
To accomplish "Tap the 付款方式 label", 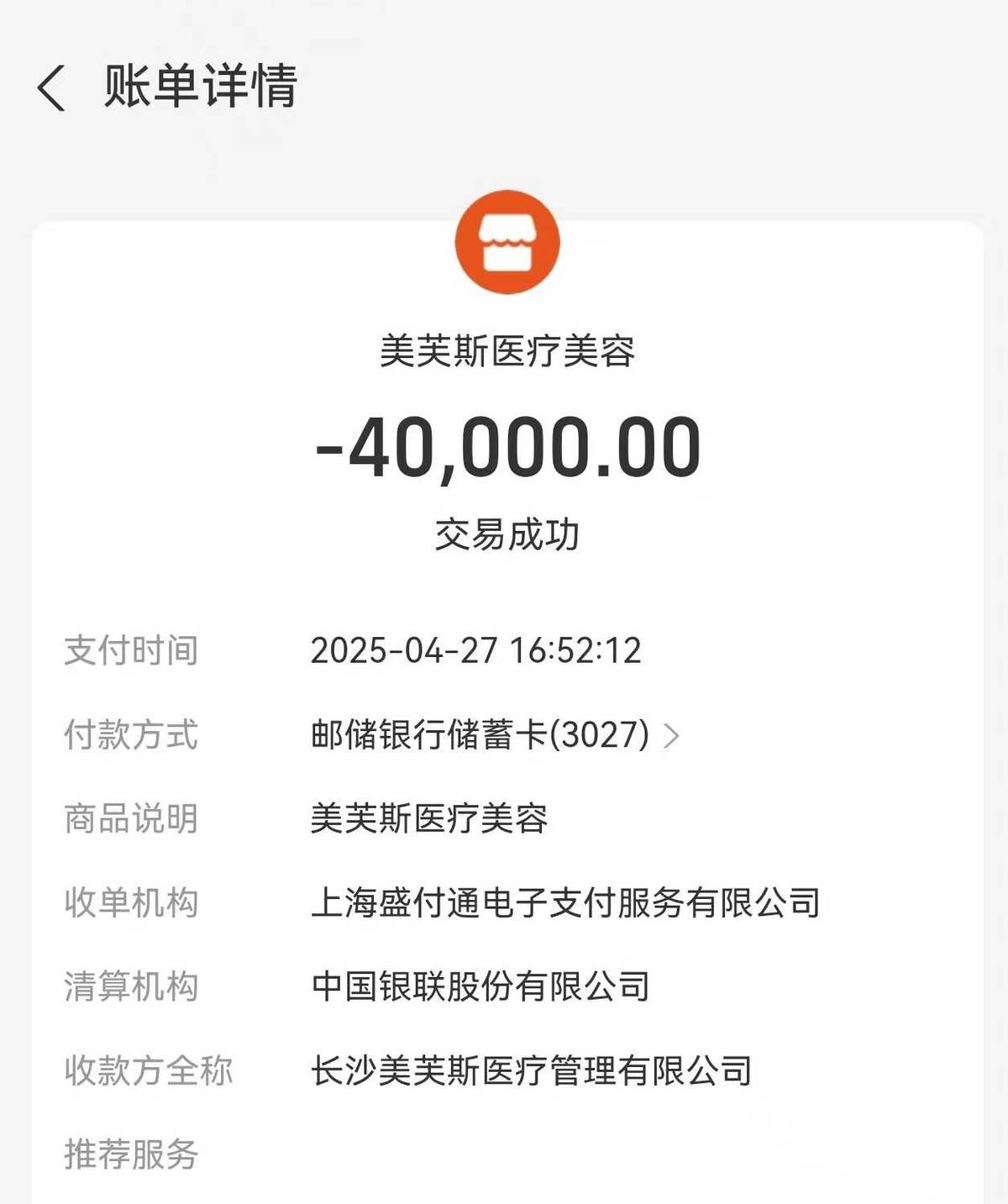I will [132, 737].
